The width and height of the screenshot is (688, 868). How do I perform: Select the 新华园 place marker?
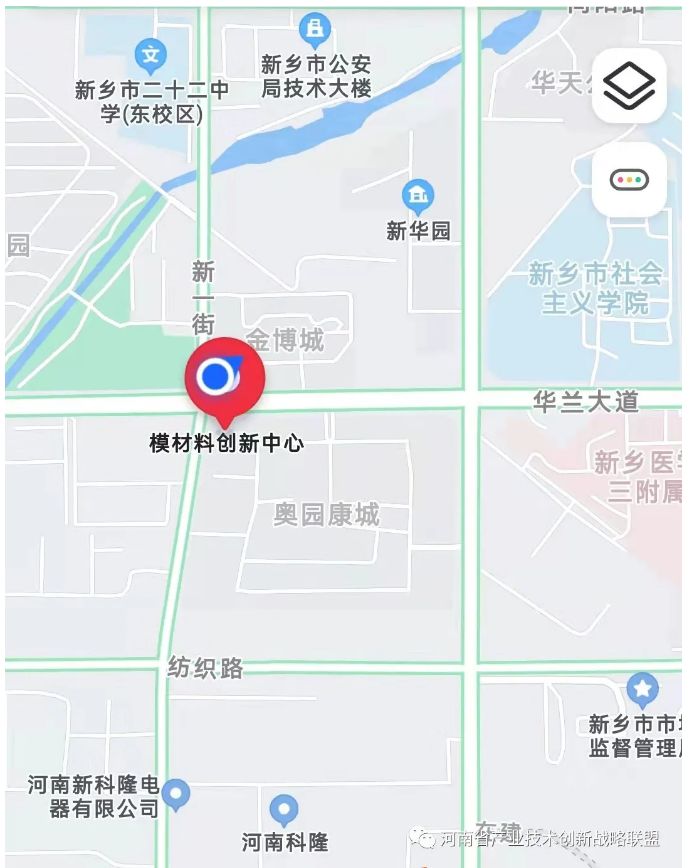(417, 195)
